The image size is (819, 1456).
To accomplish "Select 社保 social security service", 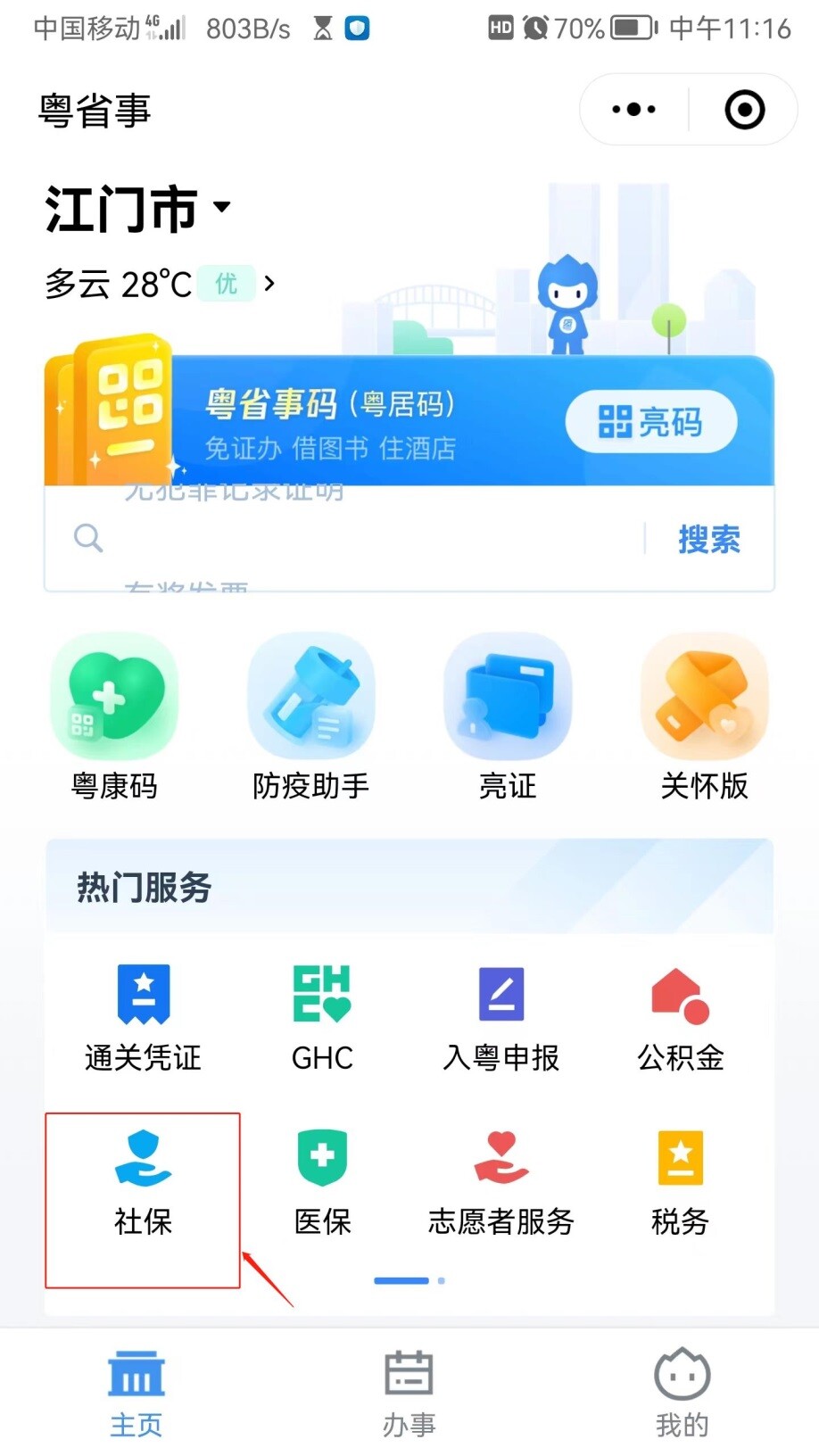I will pyautogui.click(x=143, y=1183).
